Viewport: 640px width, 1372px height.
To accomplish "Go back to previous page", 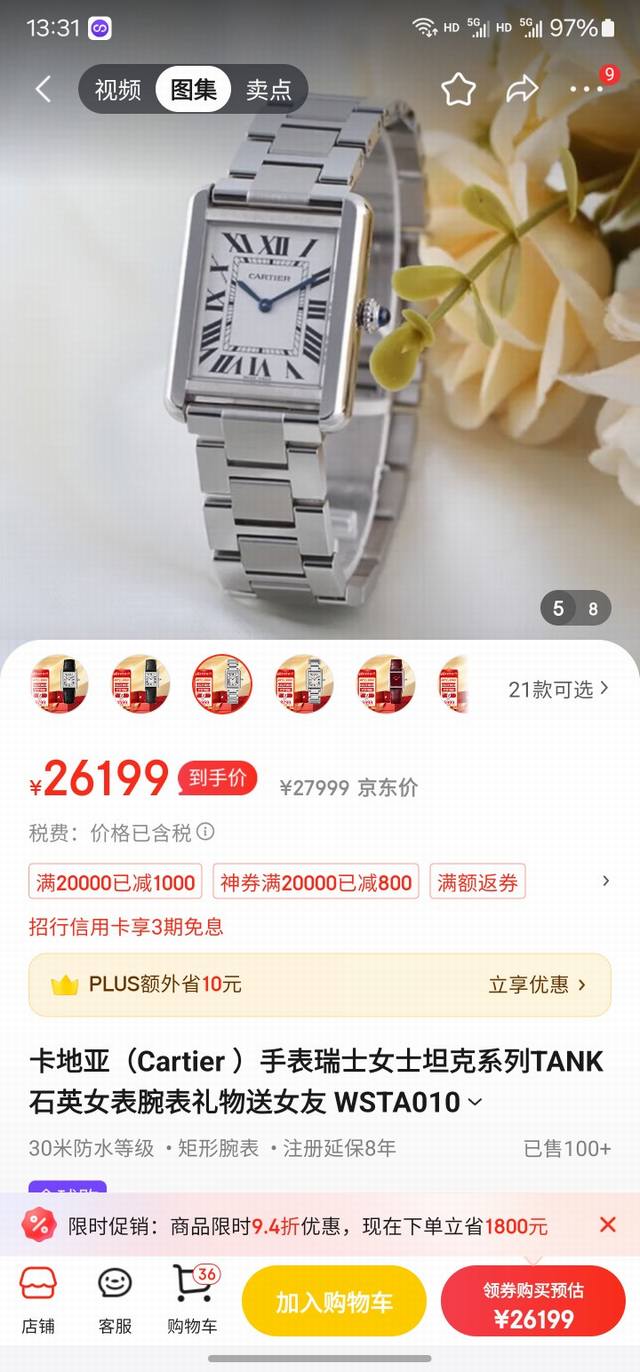I will pos(43,90).
